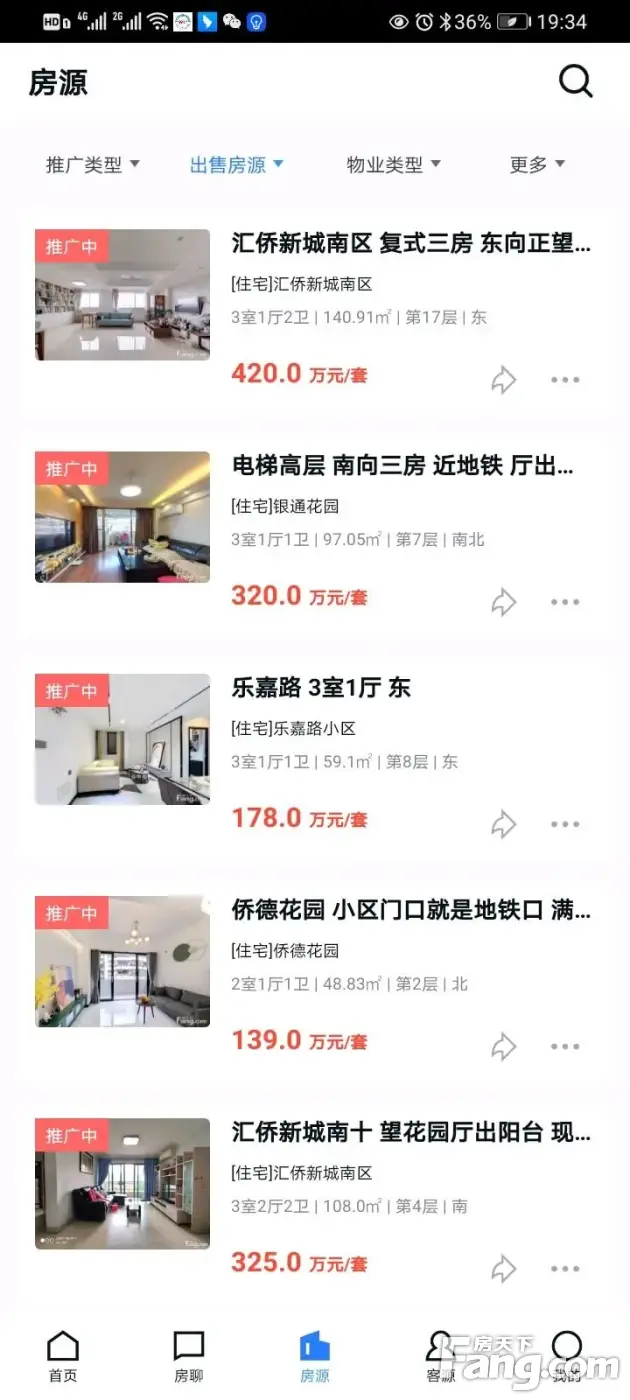
Task: Switch to the 房聊 tab
Action: click(x=189, y=1357)
